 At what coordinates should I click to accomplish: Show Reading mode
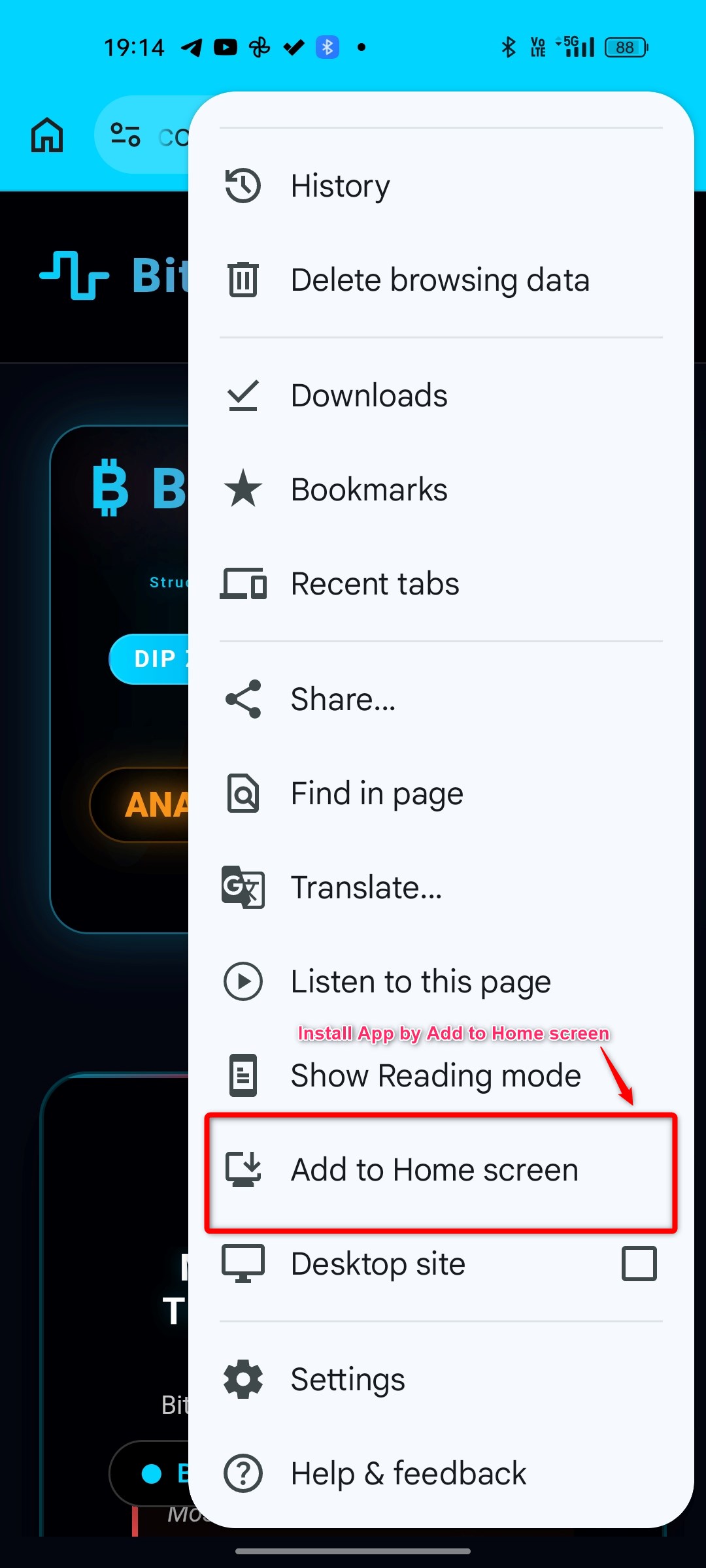[x=441, y=1075]
